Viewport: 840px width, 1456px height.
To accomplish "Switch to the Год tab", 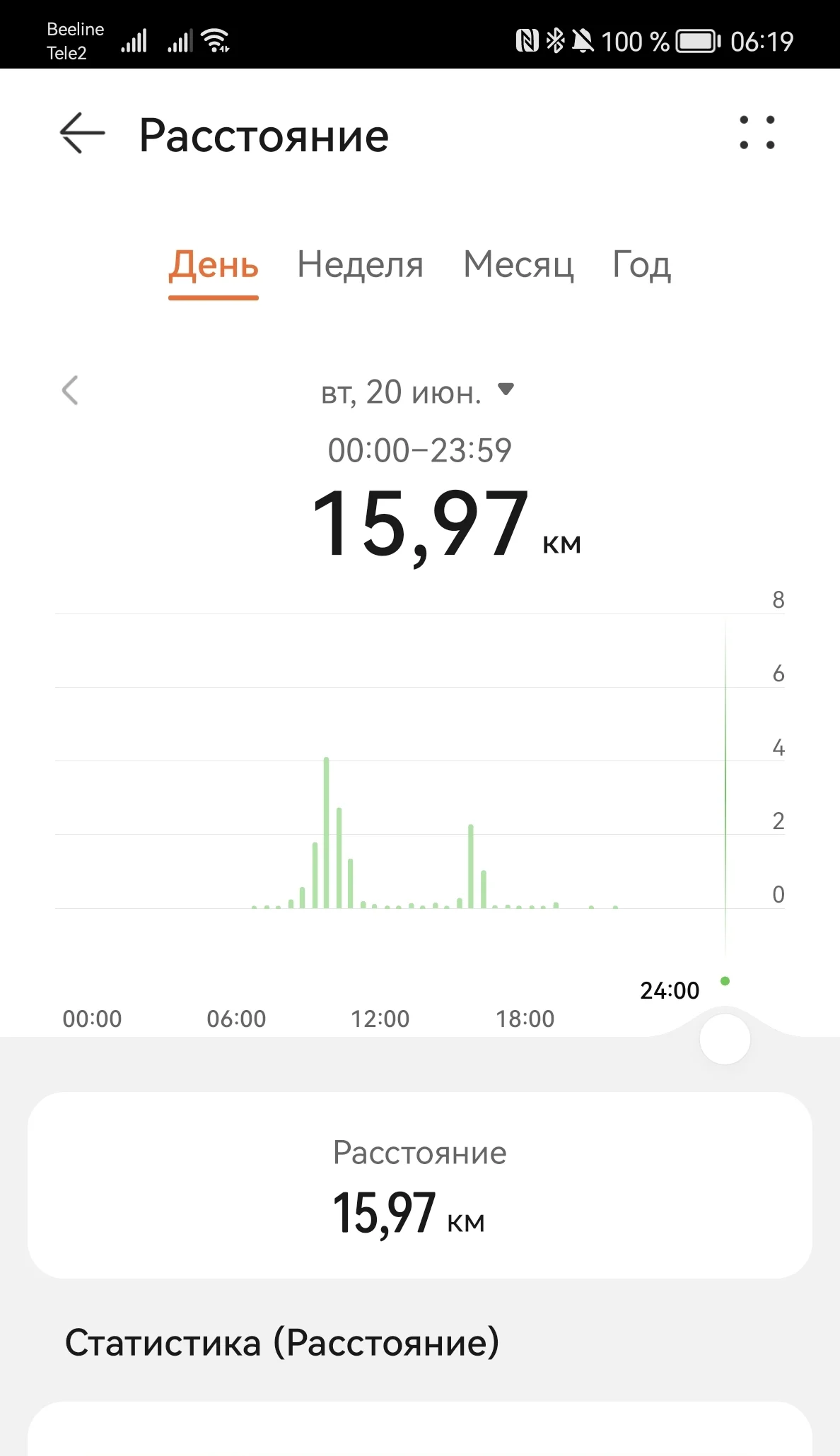I will pyautogui.click(x=641, y=265).
